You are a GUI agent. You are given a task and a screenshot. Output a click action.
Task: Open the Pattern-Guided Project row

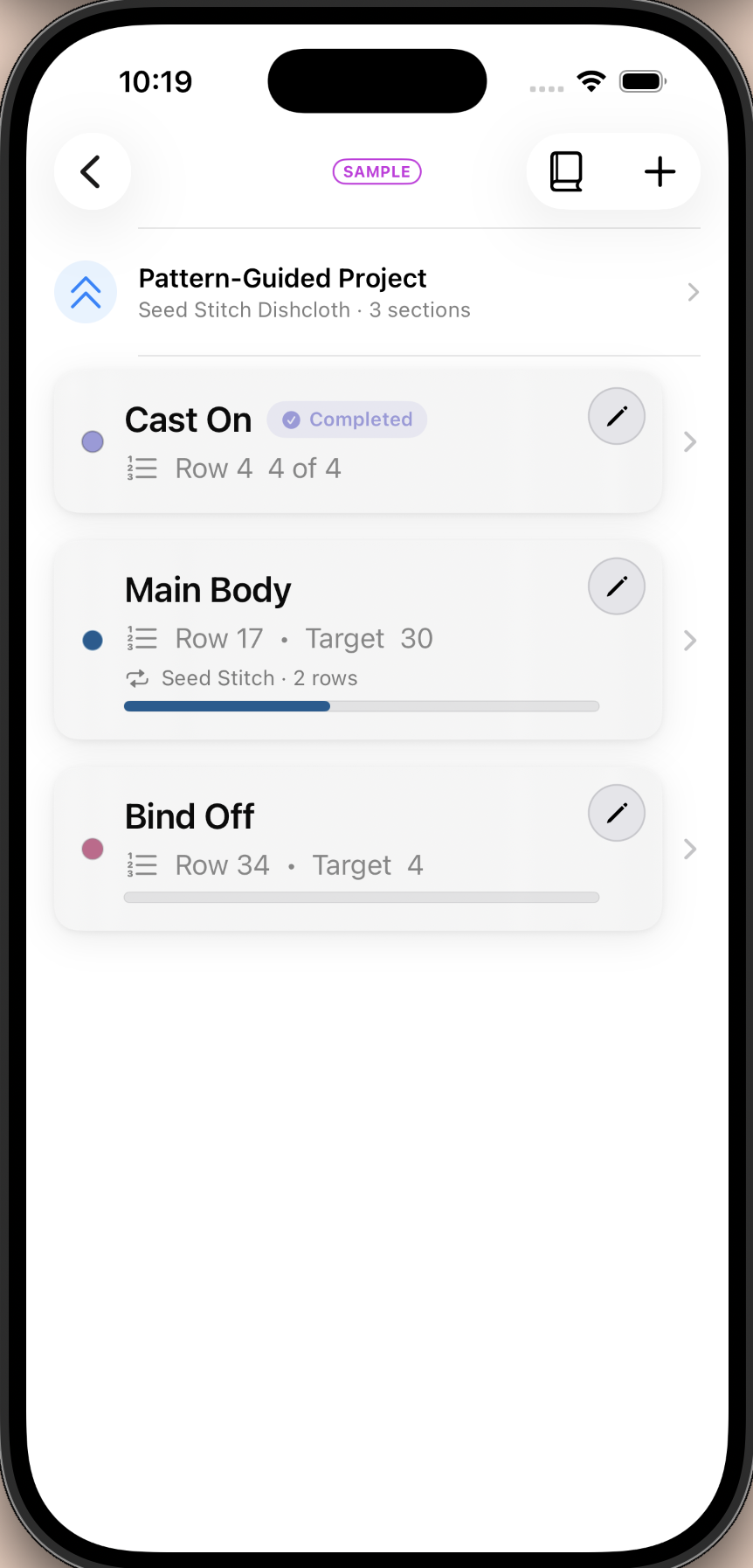[x=376, y=292]
